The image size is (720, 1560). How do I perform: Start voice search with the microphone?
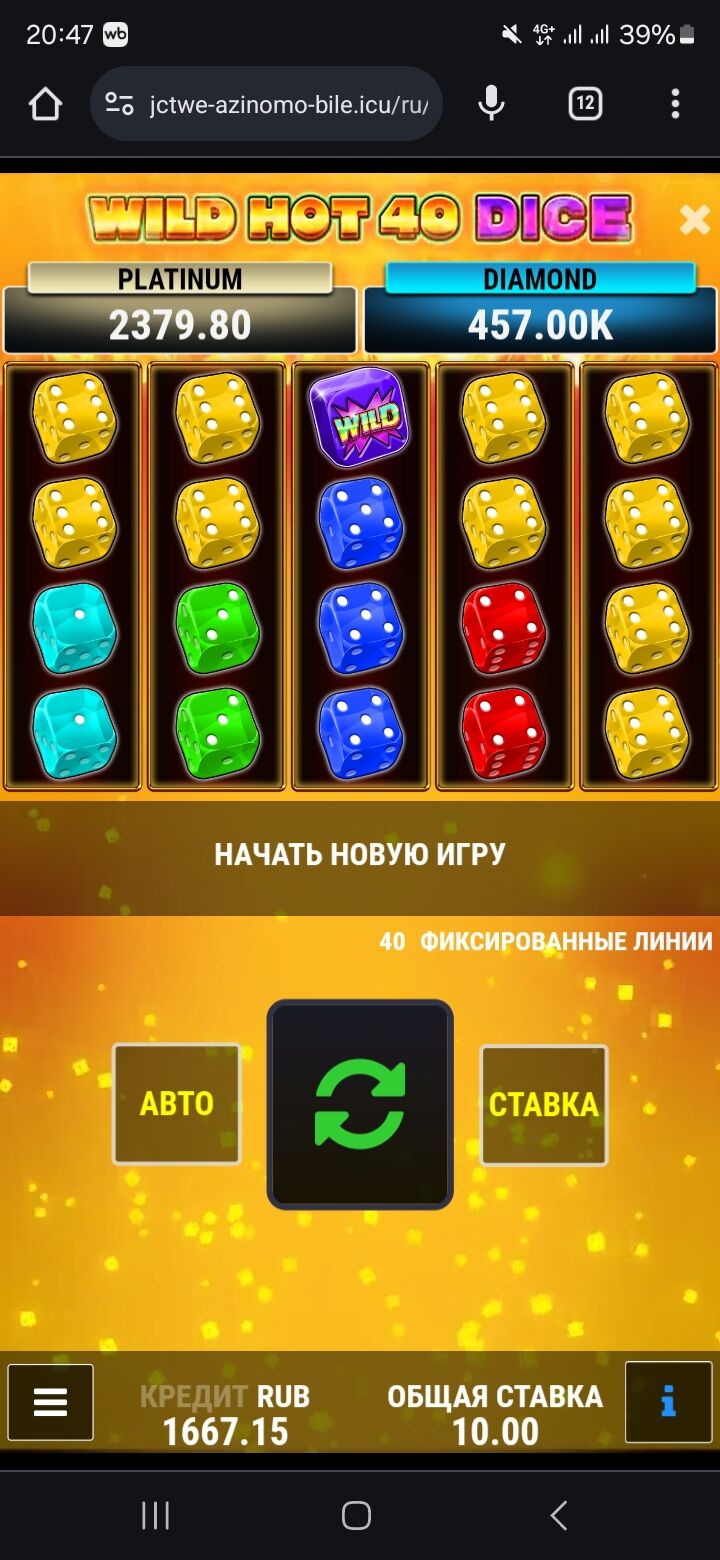click(x=491, y=104)
